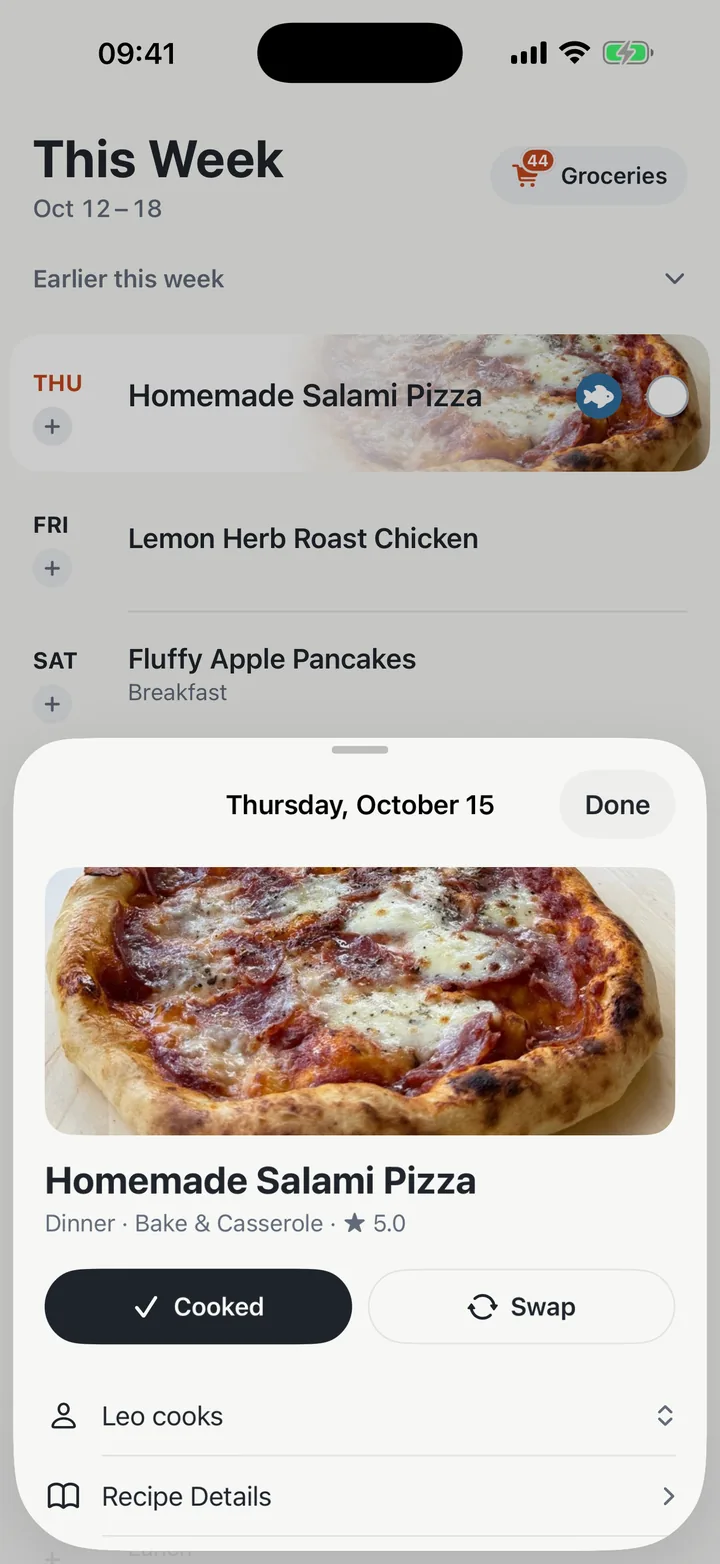Mark the pizza as Cooked
720x1564 pixels.
pyautogui.click(x=198, y=1306)
